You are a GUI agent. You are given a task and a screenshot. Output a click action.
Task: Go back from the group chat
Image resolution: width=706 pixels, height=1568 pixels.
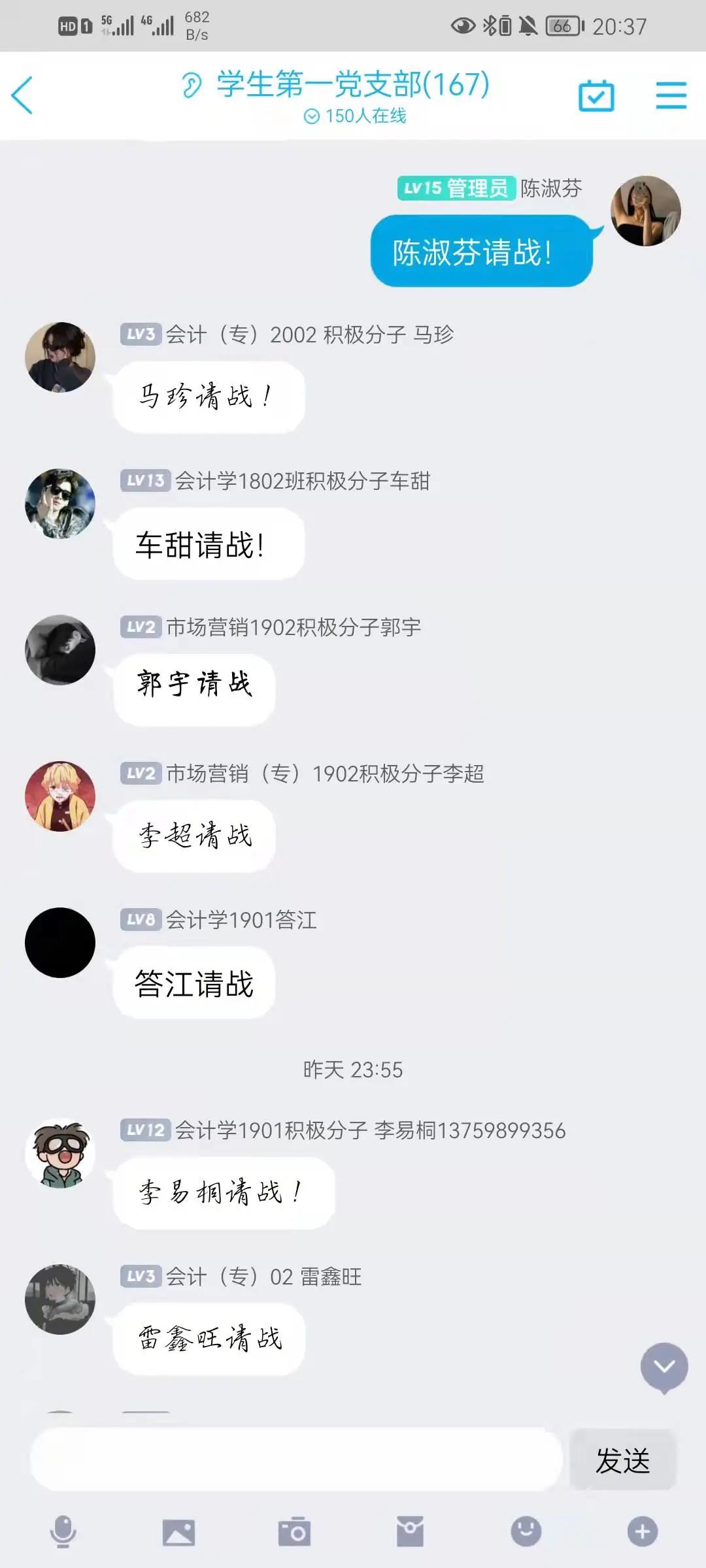[23, 95]
